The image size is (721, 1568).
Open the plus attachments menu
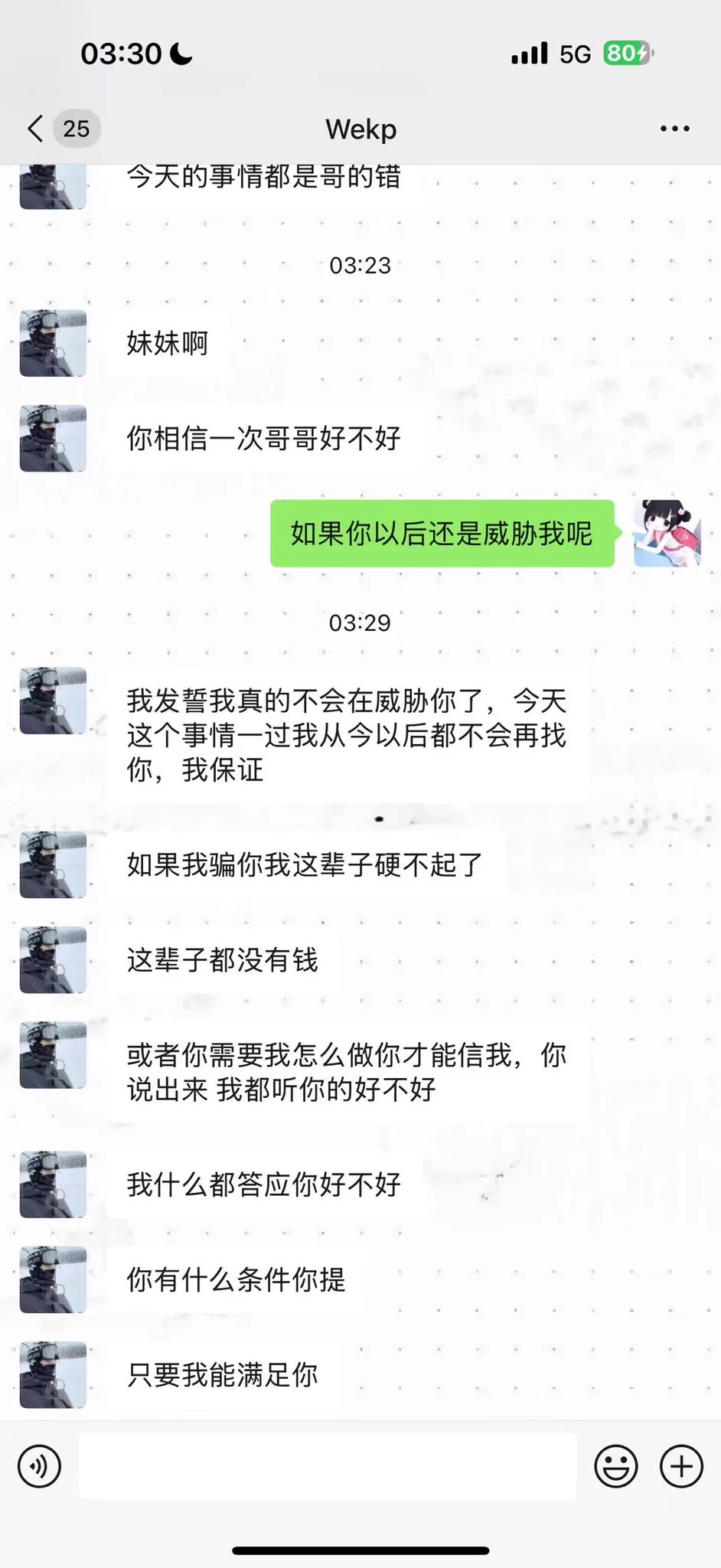click(x=681, y=1466)
